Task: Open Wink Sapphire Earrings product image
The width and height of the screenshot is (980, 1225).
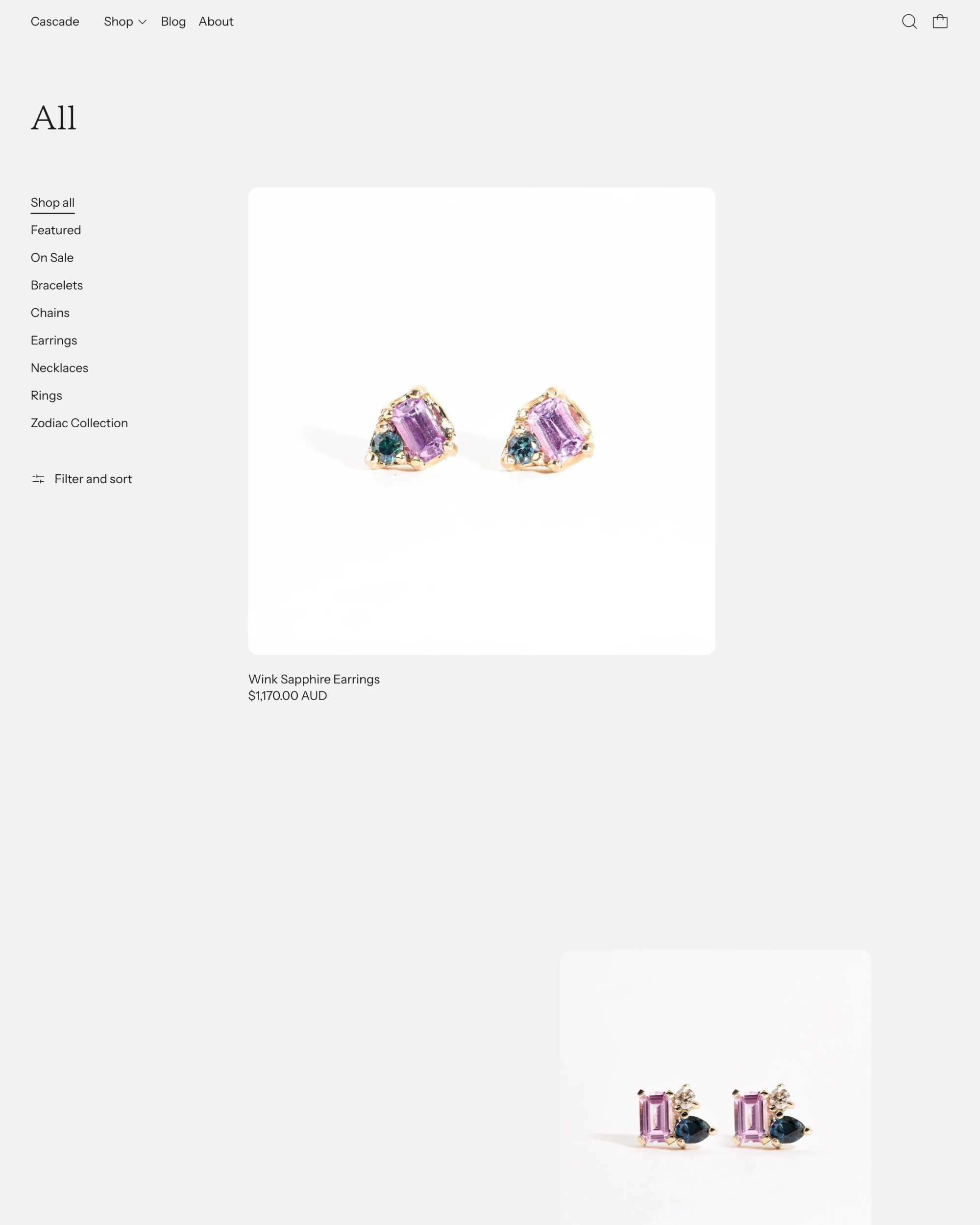Action: coord(481,421)
